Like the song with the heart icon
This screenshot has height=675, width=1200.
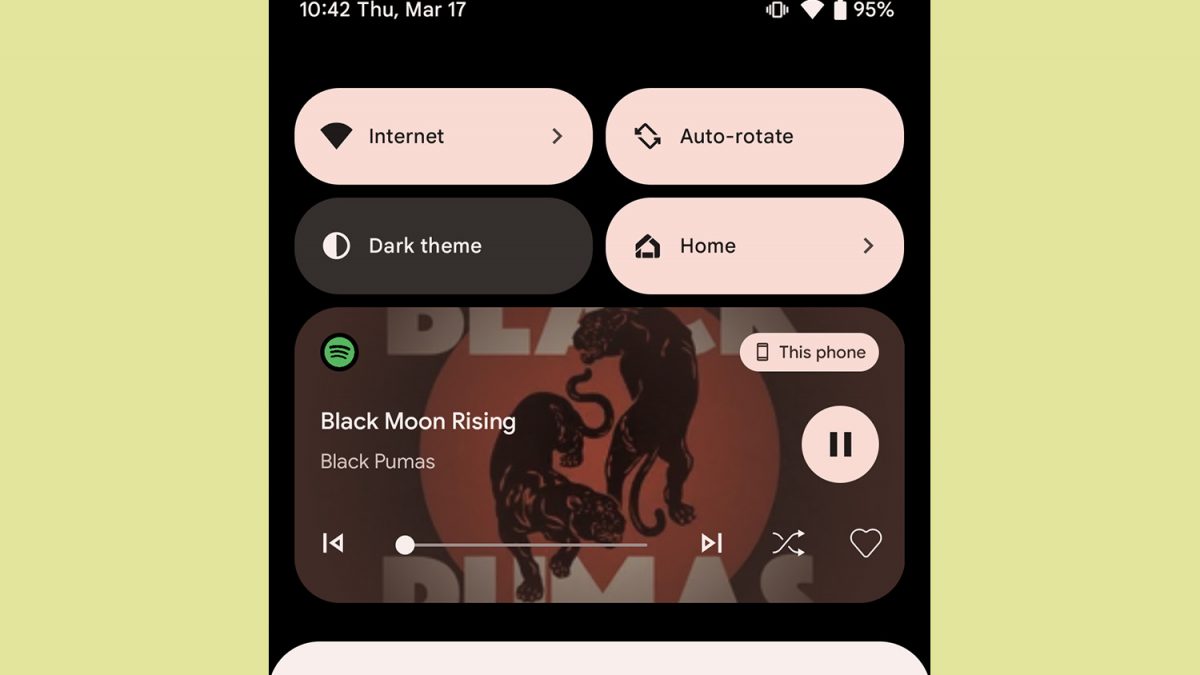pyautogui.click(x=865, y=543)
